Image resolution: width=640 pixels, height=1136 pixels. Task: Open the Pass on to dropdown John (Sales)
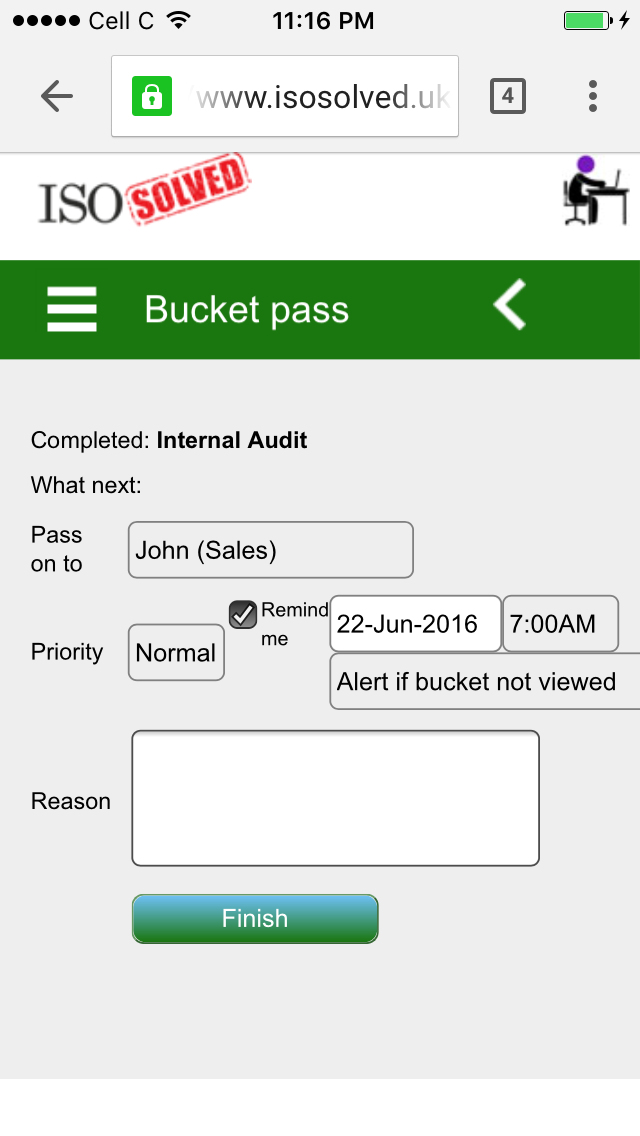(270, 550)
